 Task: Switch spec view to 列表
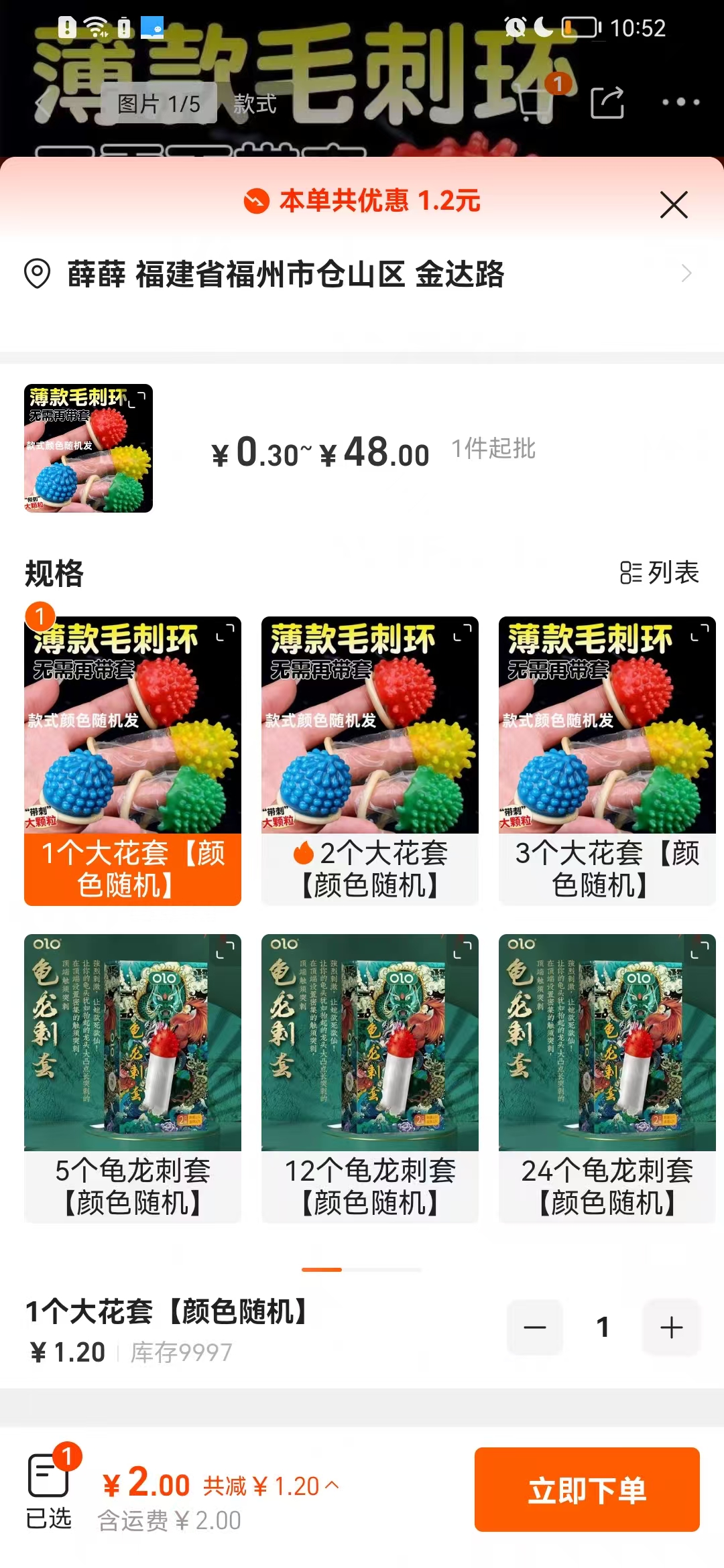(660, 572)
